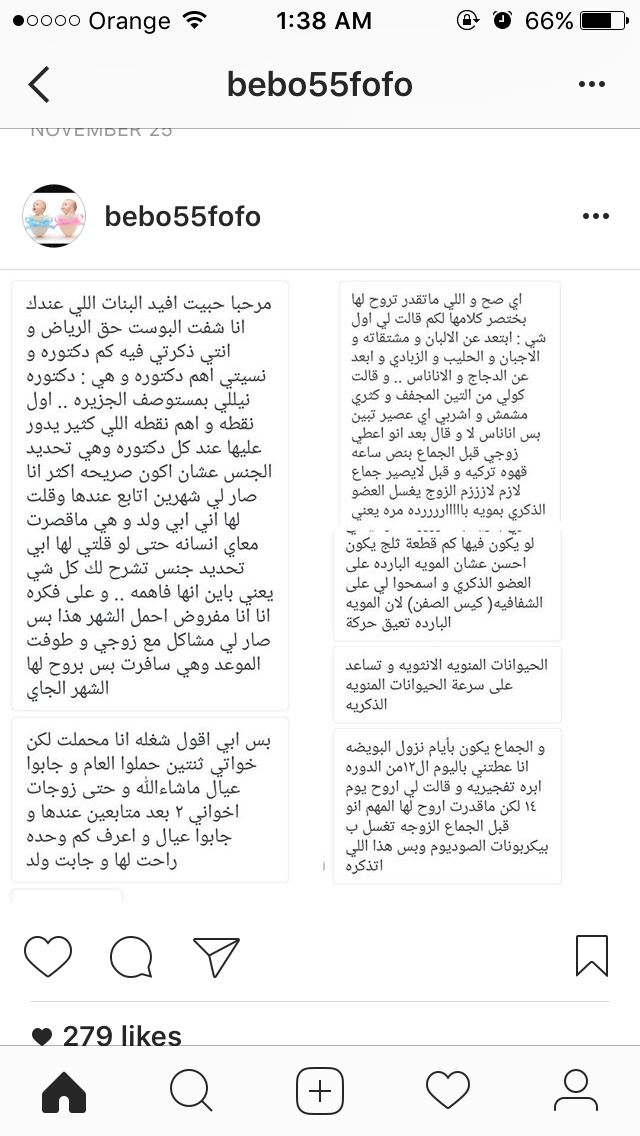Open the Search tab
Image resolution: width=640 pixels, height=1136 pixels.
point(191,1090)
